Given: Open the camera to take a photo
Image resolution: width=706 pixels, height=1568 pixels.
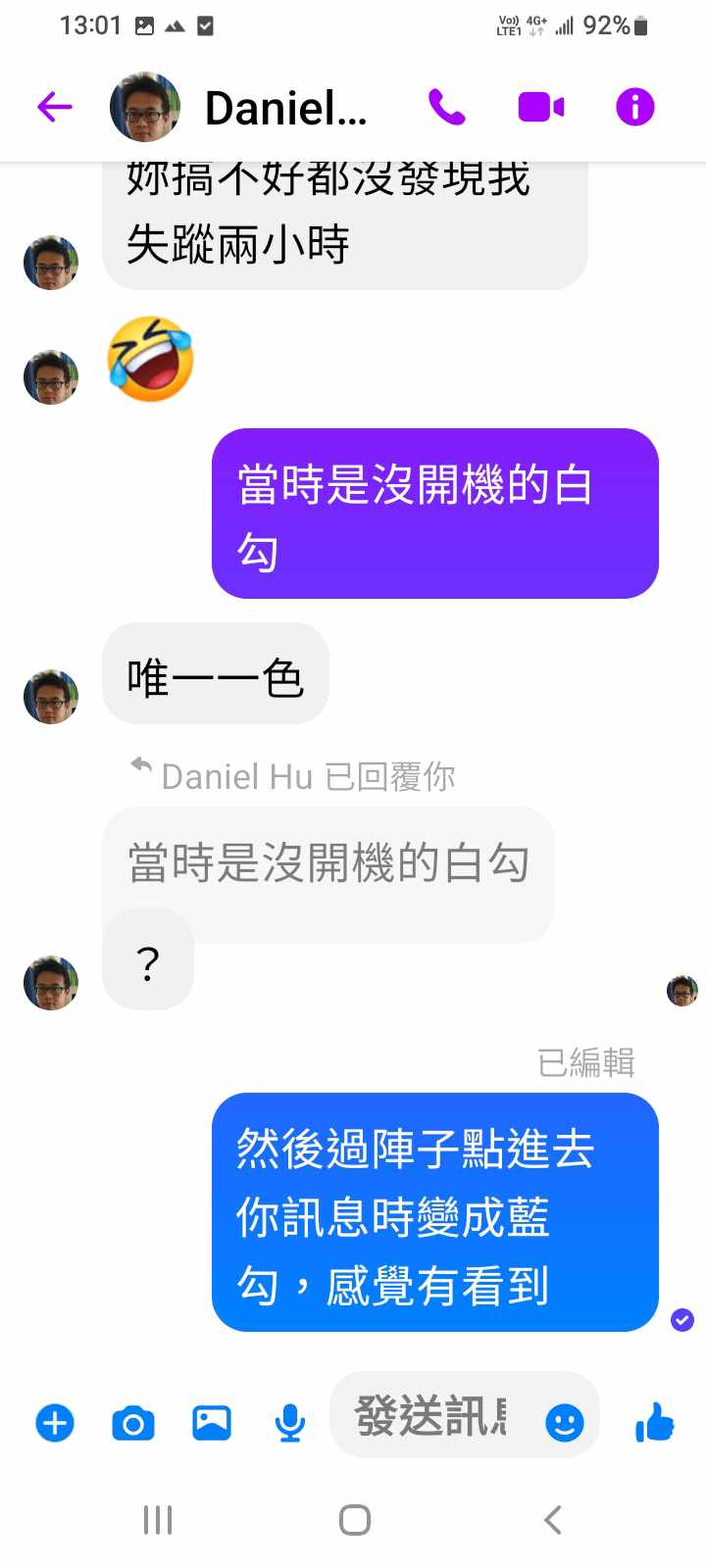Looking at the screenshot, I should click(x=133, y=1422).
